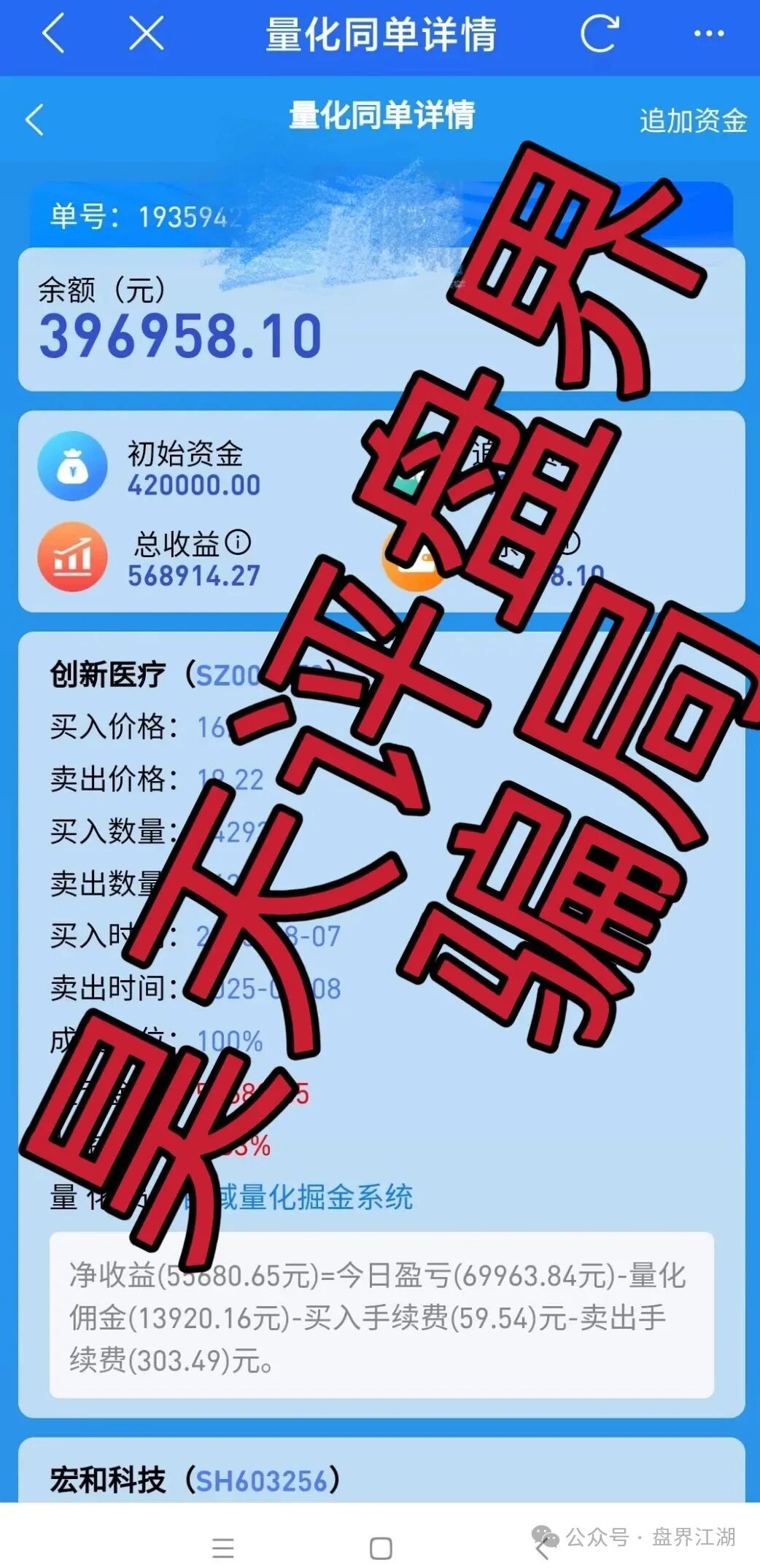Open 追加资金 to add funds
Viewport: 760px width, 1568px height.
tap(693, 120)
